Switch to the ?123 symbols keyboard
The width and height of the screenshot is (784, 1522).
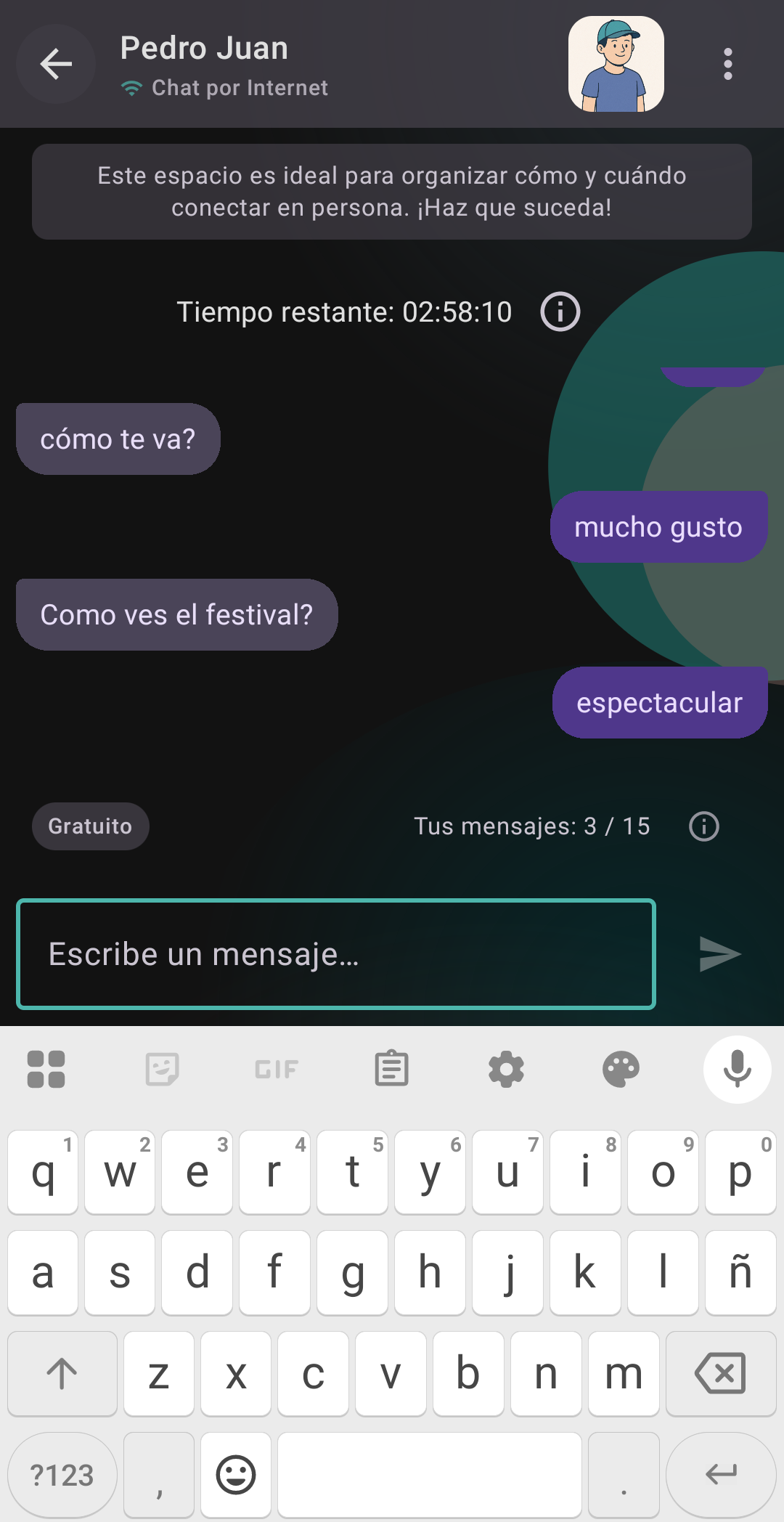pos(62,1475)
